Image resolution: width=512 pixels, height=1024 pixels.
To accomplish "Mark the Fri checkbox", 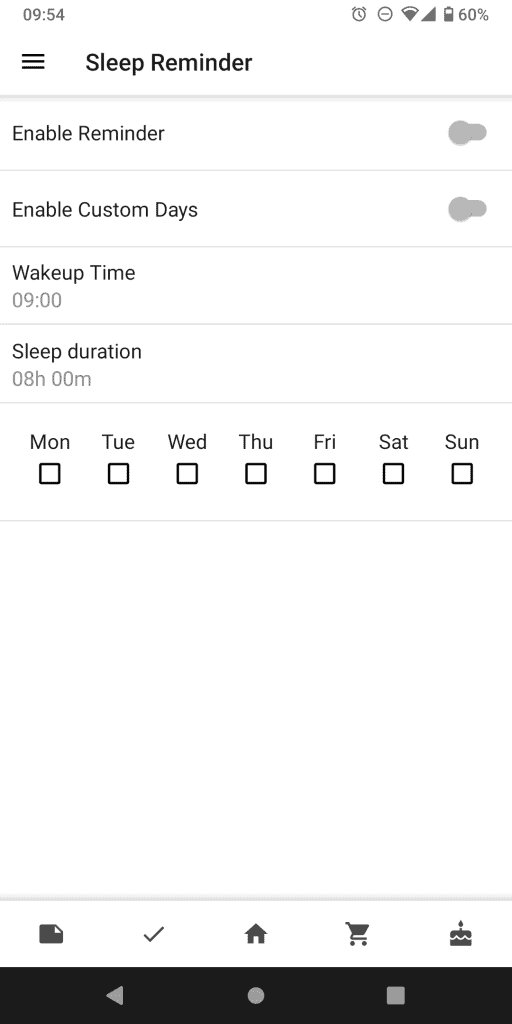I will (x=325, y=473).
